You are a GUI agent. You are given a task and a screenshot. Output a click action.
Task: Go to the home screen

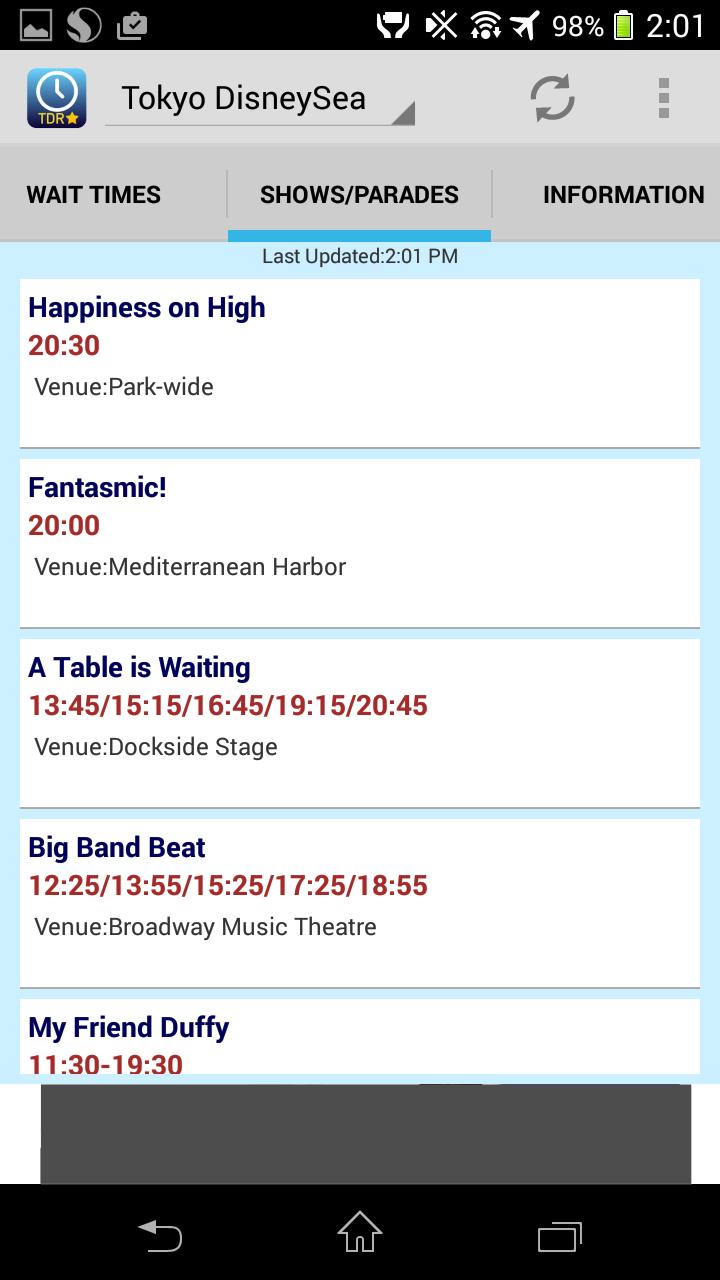point(360,1234)
